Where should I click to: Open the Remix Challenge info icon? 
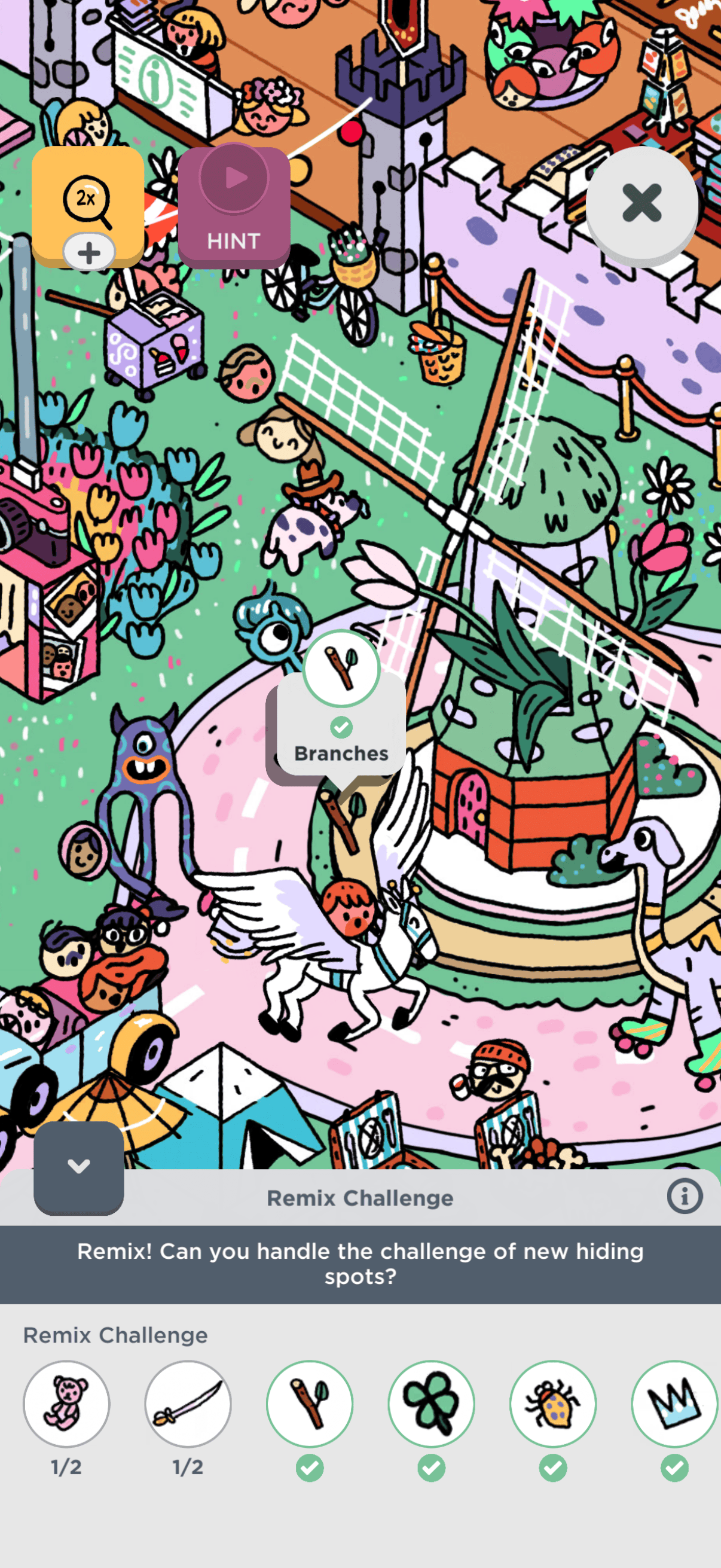point(684,1196)
